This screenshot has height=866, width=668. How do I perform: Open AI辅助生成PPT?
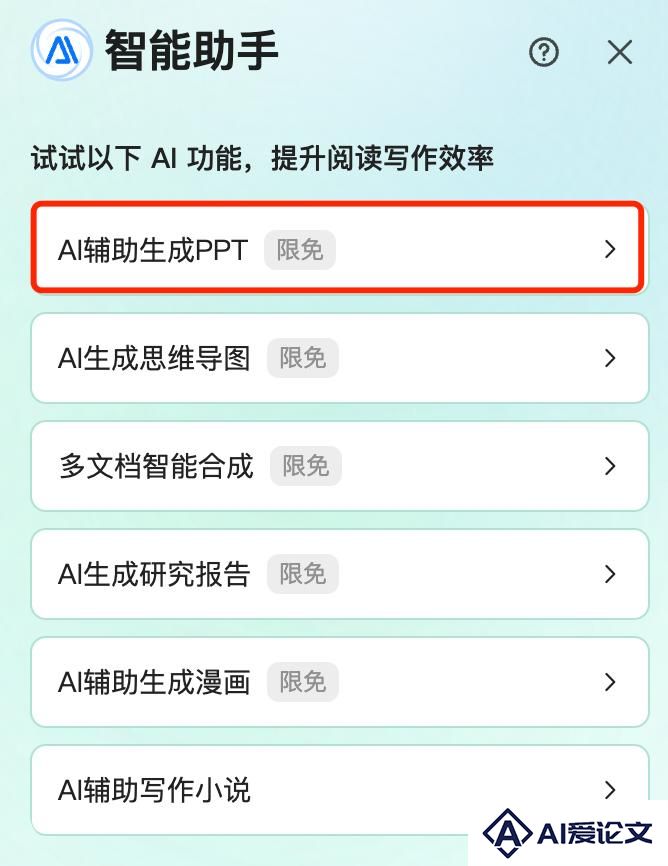338,249
